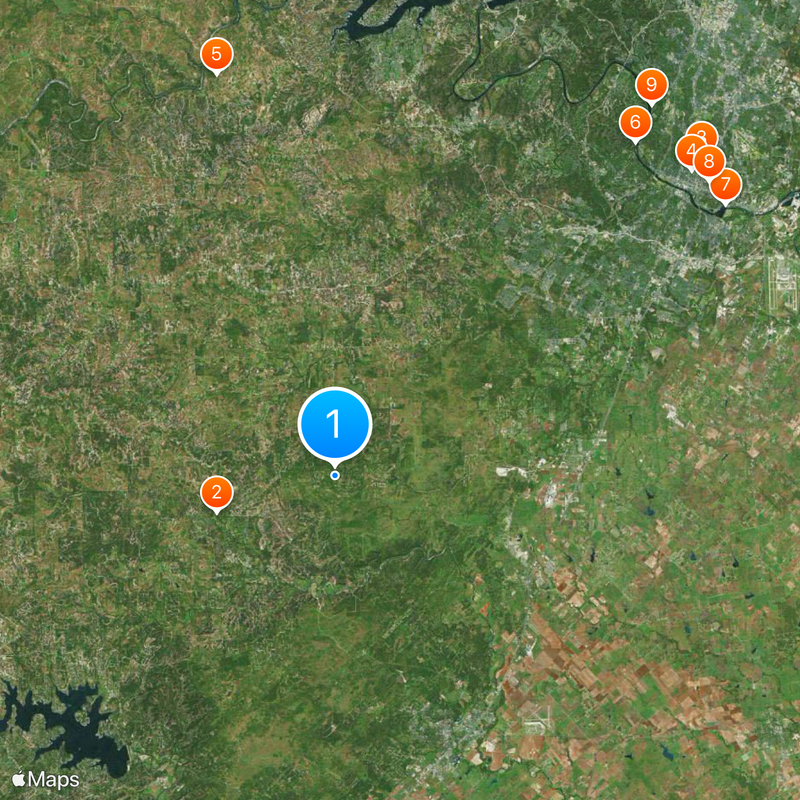This screenshot has width=800, height=800.
Task: Tap orange map pin number 2
Action: pos(217,492)
